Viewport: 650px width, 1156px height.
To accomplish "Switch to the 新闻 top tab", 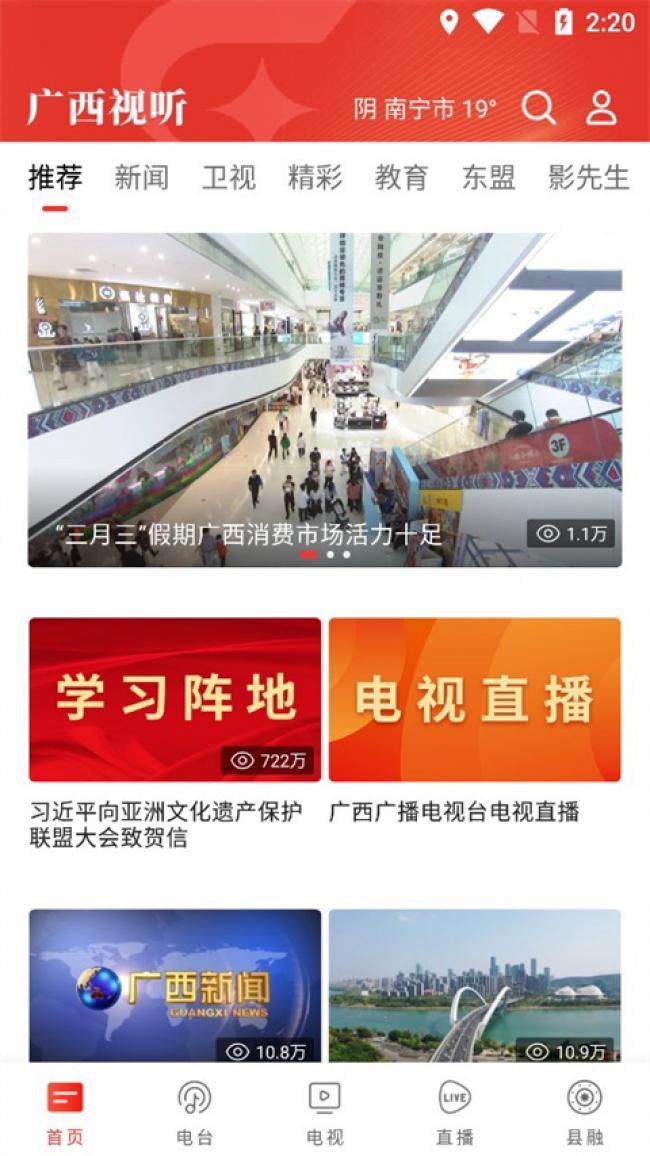I will pyautogui.click(x=141, y=178).
